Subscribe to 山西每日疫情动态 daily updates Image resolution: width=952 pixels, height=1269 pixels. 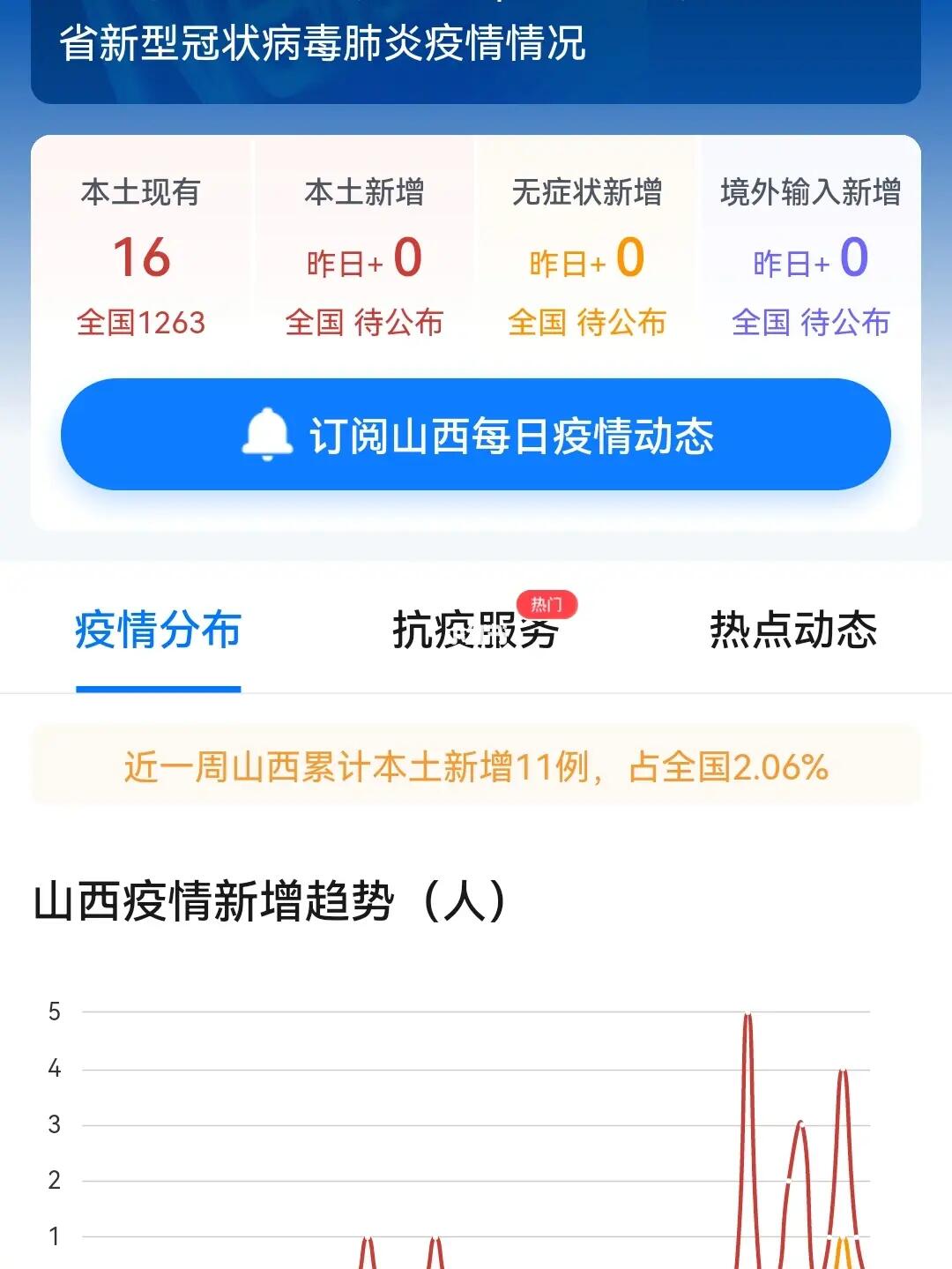coord(476,435)
